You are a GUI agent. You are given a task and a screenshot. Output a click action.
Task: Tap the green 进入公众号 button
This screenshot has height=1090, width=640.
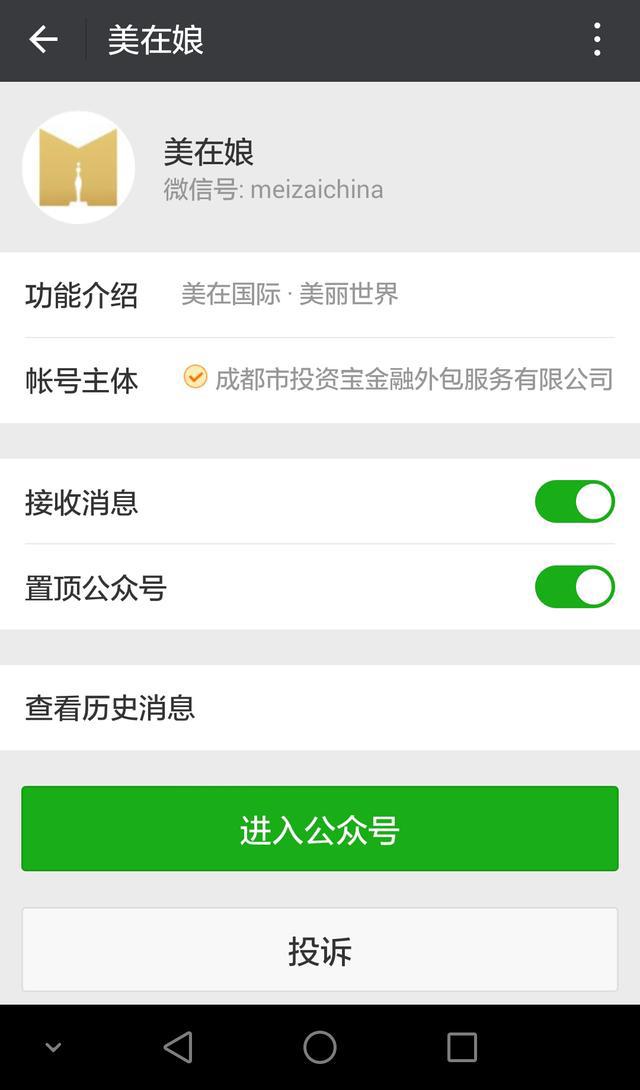click(x=320, y=829)
